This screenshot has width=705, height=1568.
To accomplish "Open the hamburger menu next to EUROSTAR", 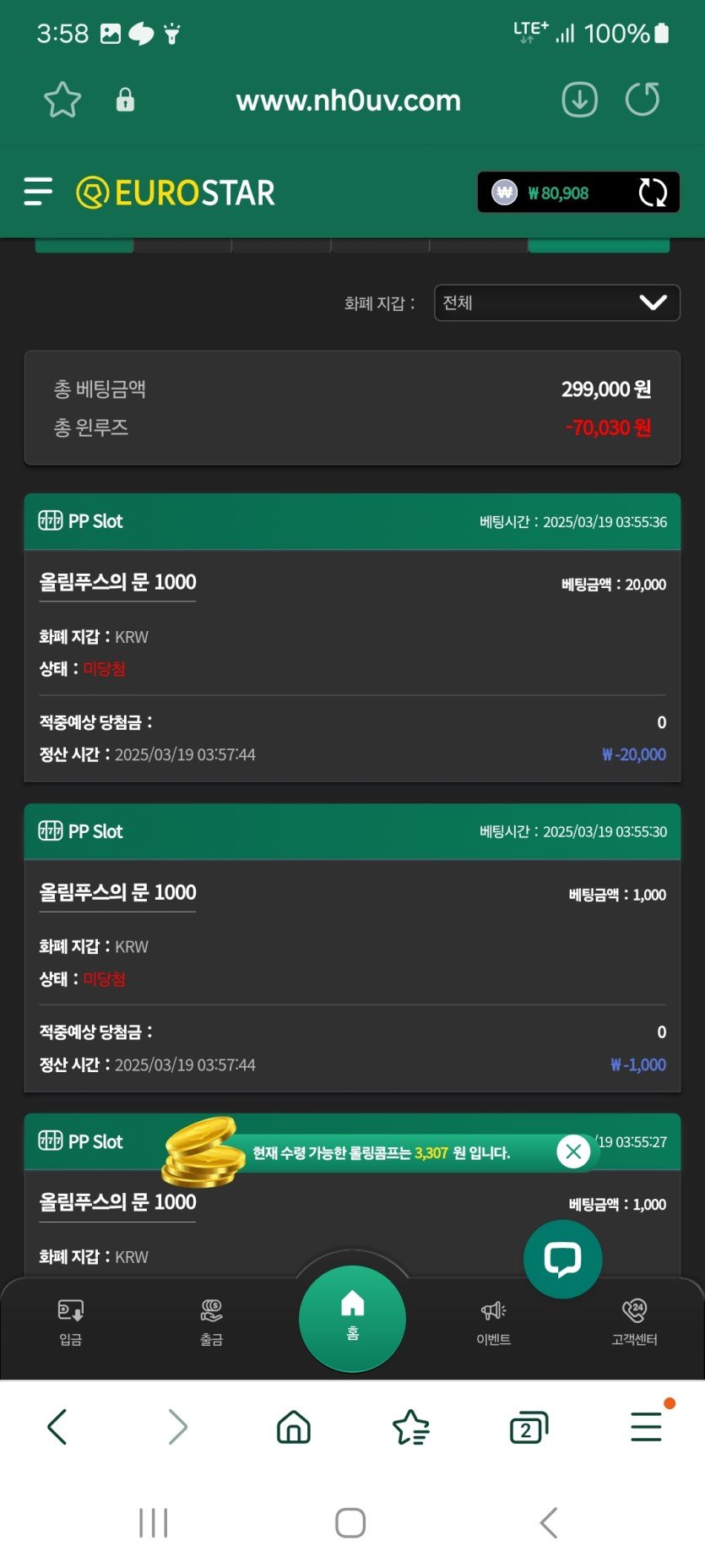I will click(38, 192).
